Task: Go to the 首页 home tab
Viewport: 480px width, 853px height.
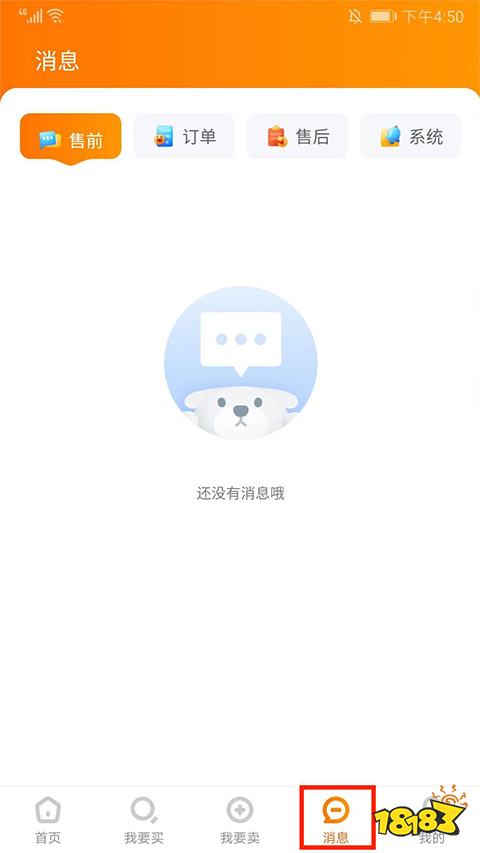Action: click(48, 820)
